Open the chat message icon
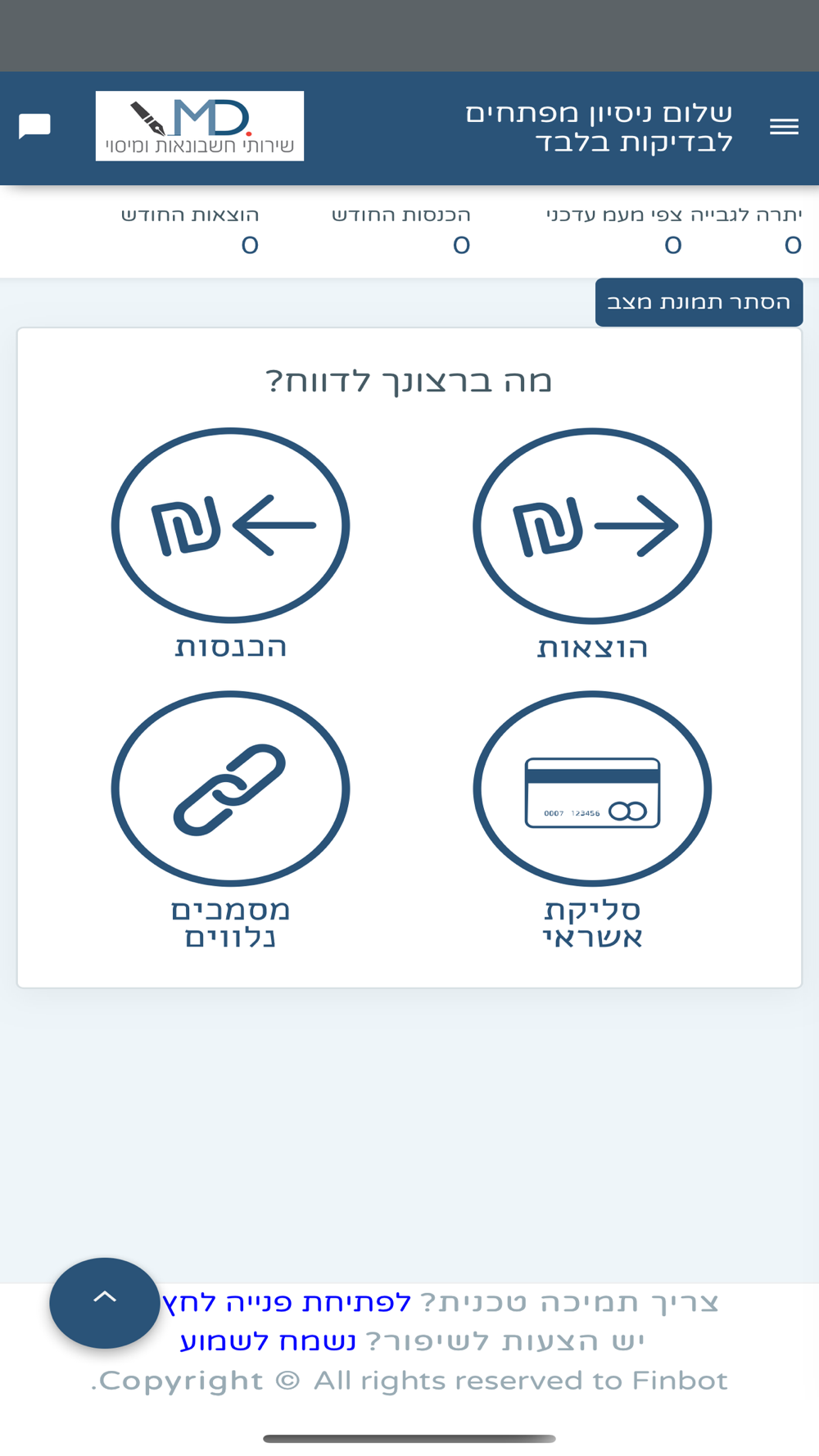This screenshot has width=819, height=1456. pos(34,127)
